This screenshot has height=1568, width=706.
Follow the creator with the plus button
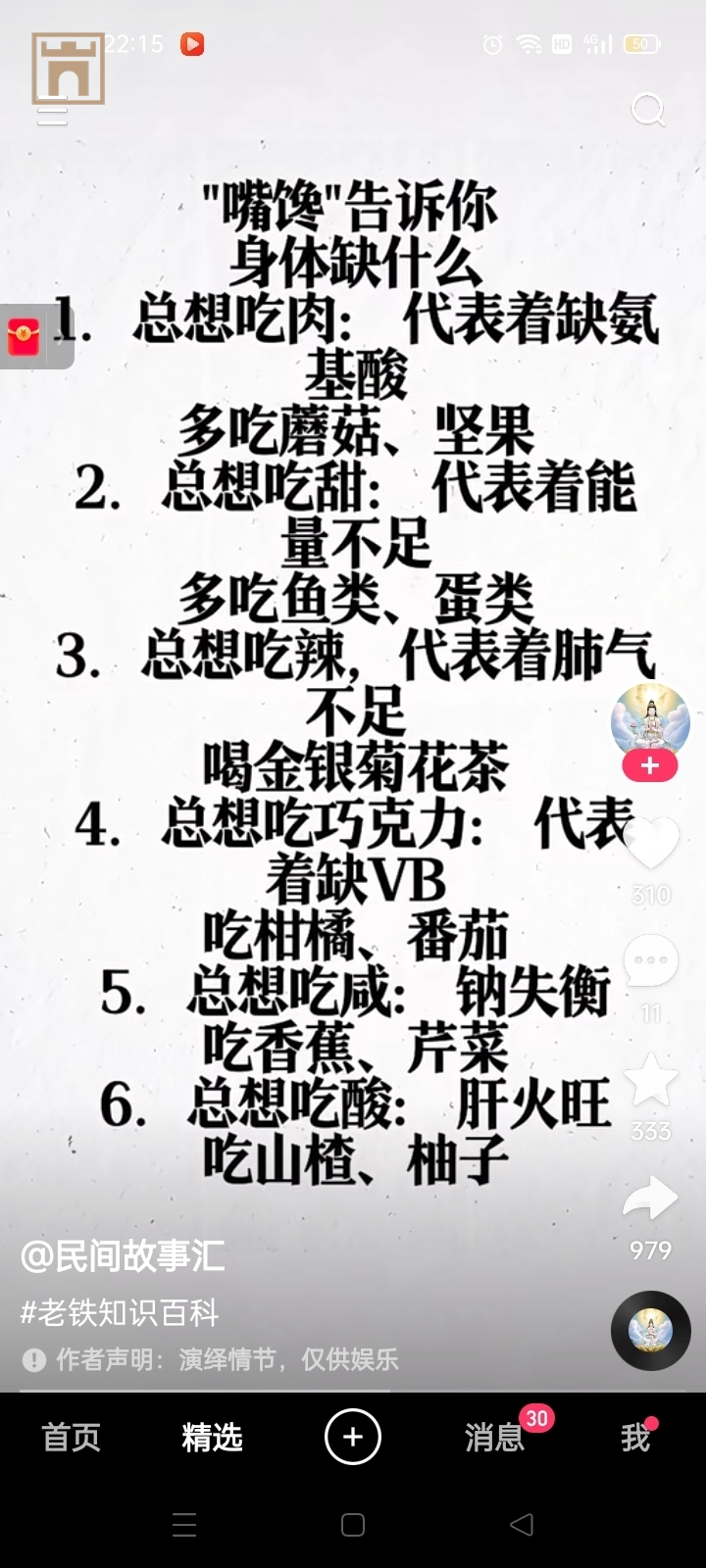649,766
